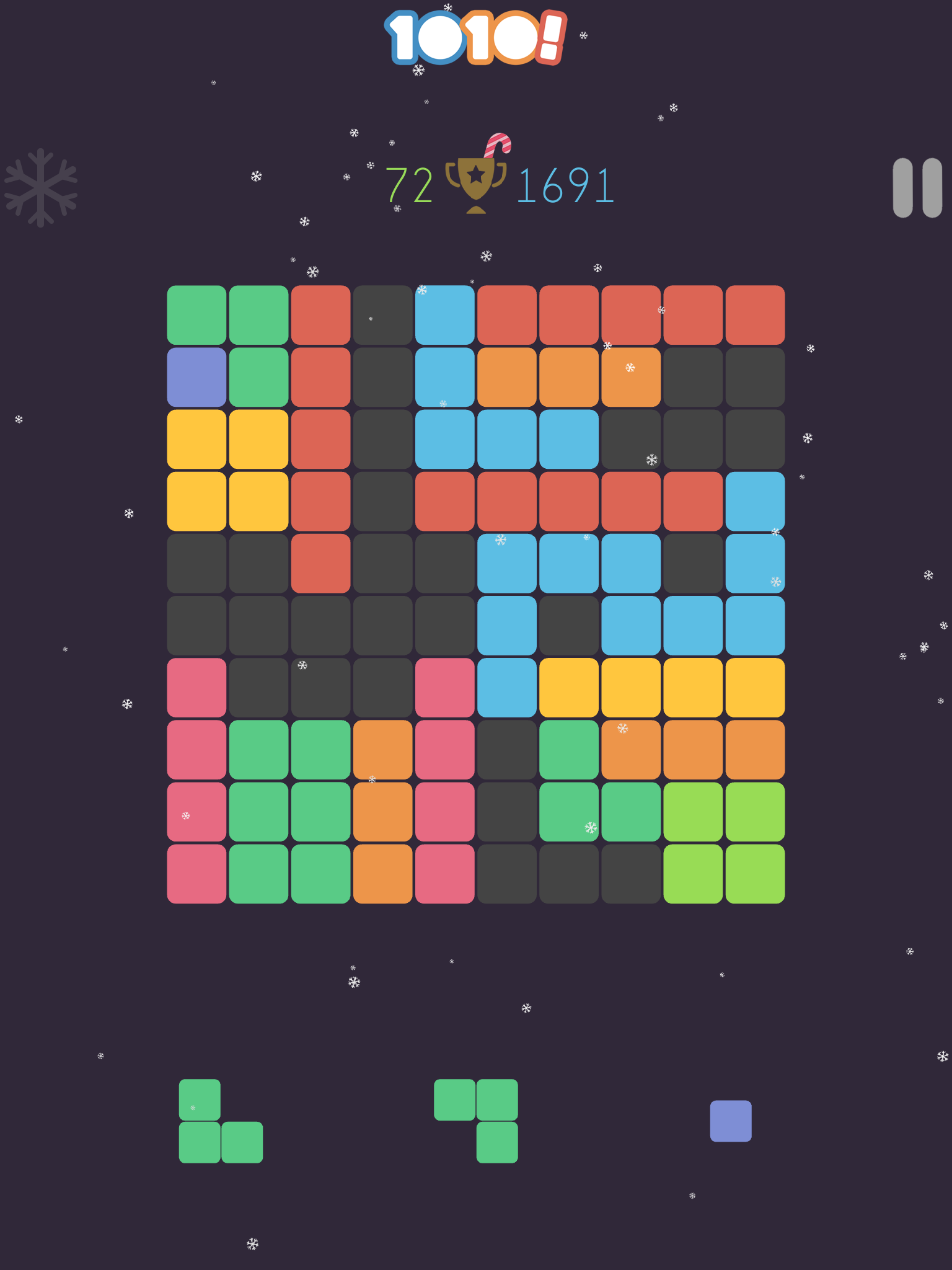The height and width of the screenshot is (1270, 952).
Task: Tap the trophy with candy cane icon
Action: tap(476, 180)
